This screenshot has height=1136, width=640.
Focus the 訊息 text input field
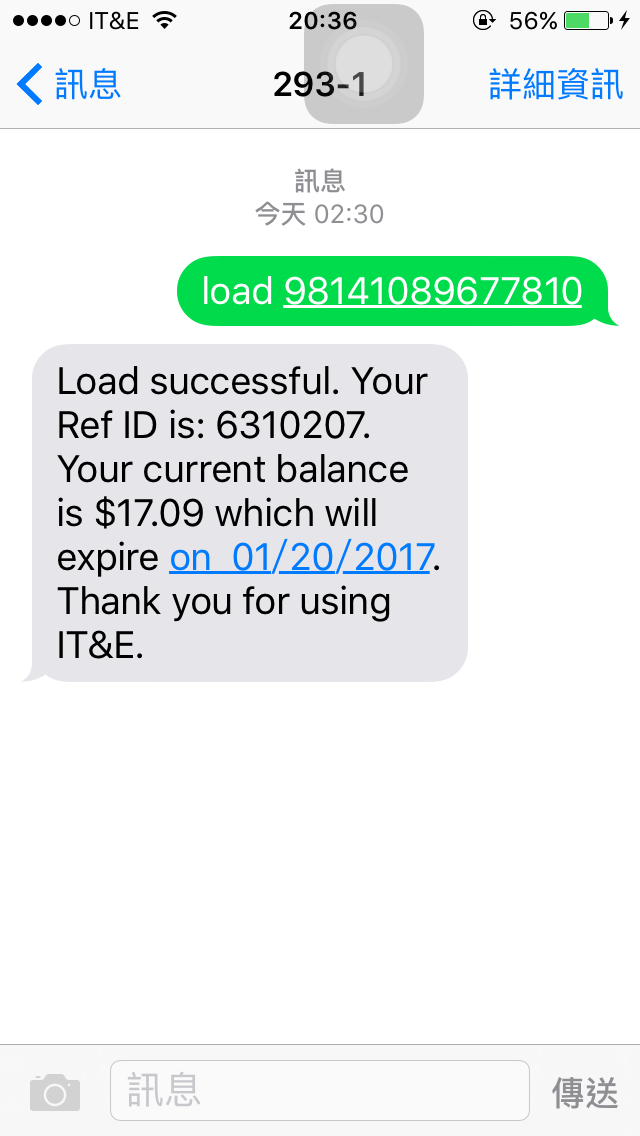320,1090
